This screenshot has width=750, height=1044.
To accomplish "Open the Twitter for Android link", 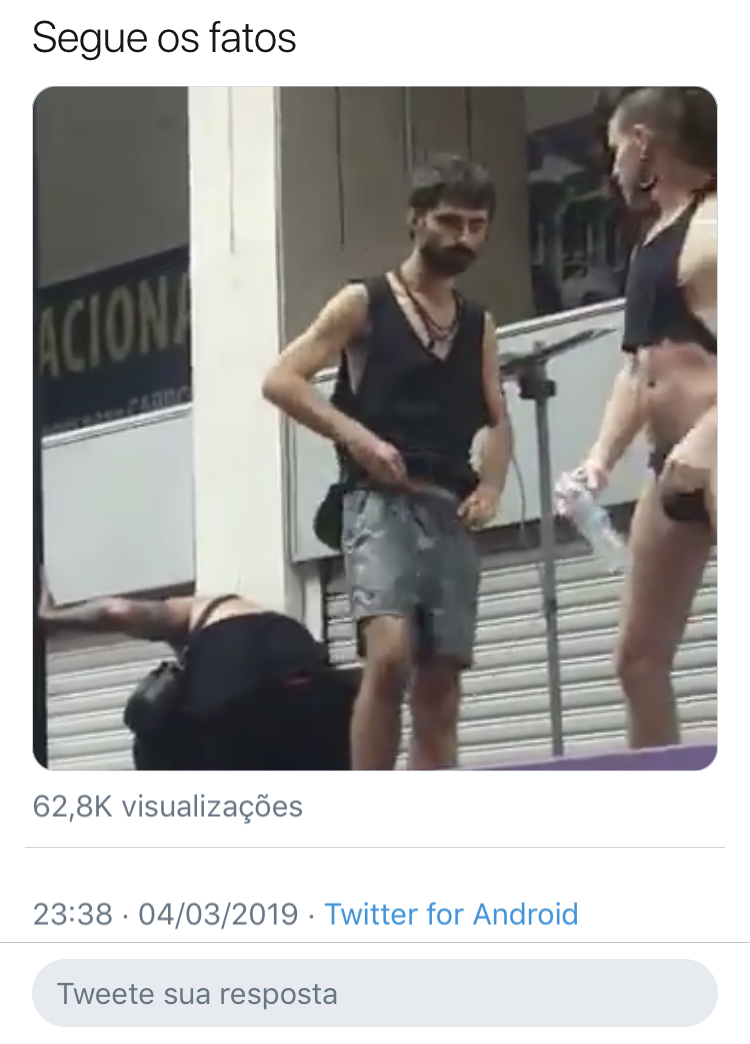I will pyautogui.click(x=451, y=914).
